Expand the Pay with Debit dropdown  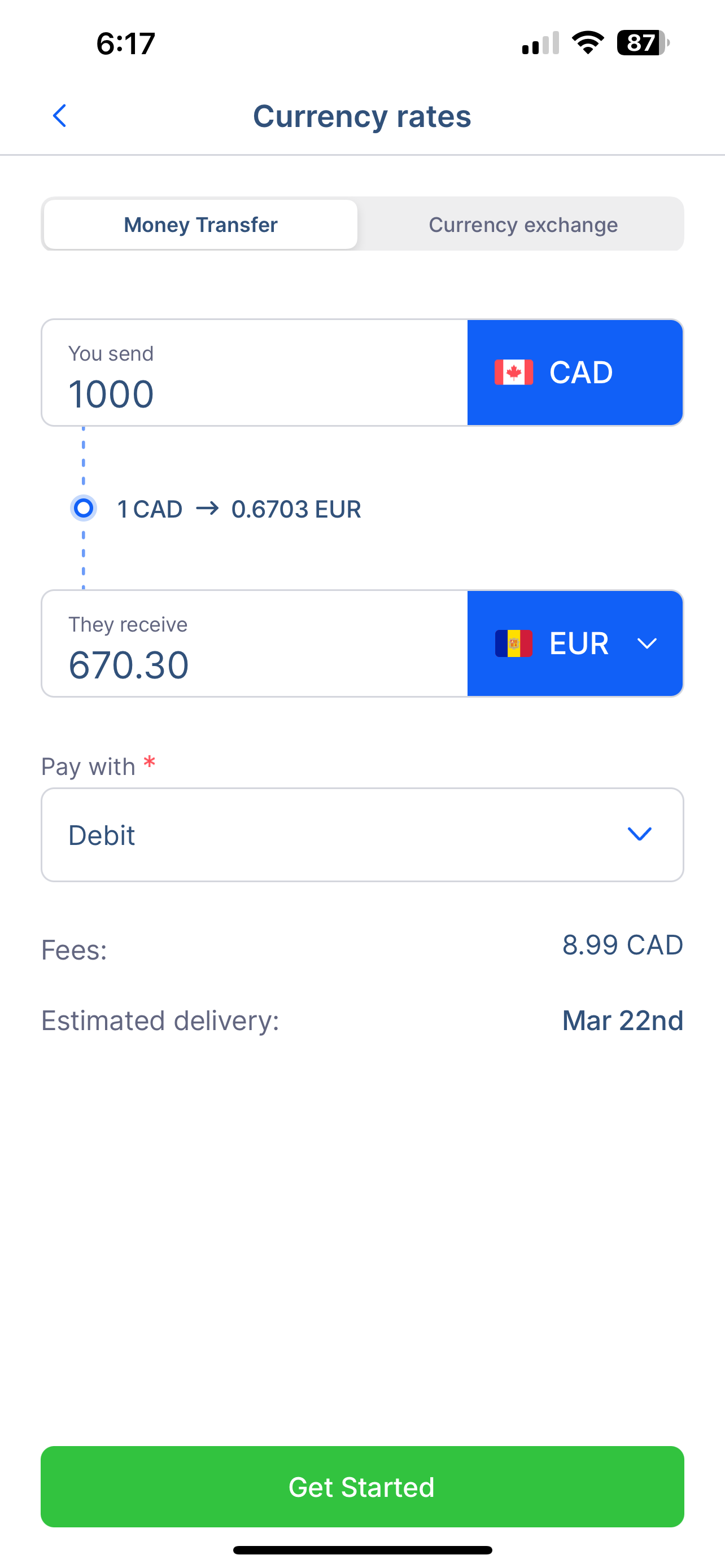362,835
